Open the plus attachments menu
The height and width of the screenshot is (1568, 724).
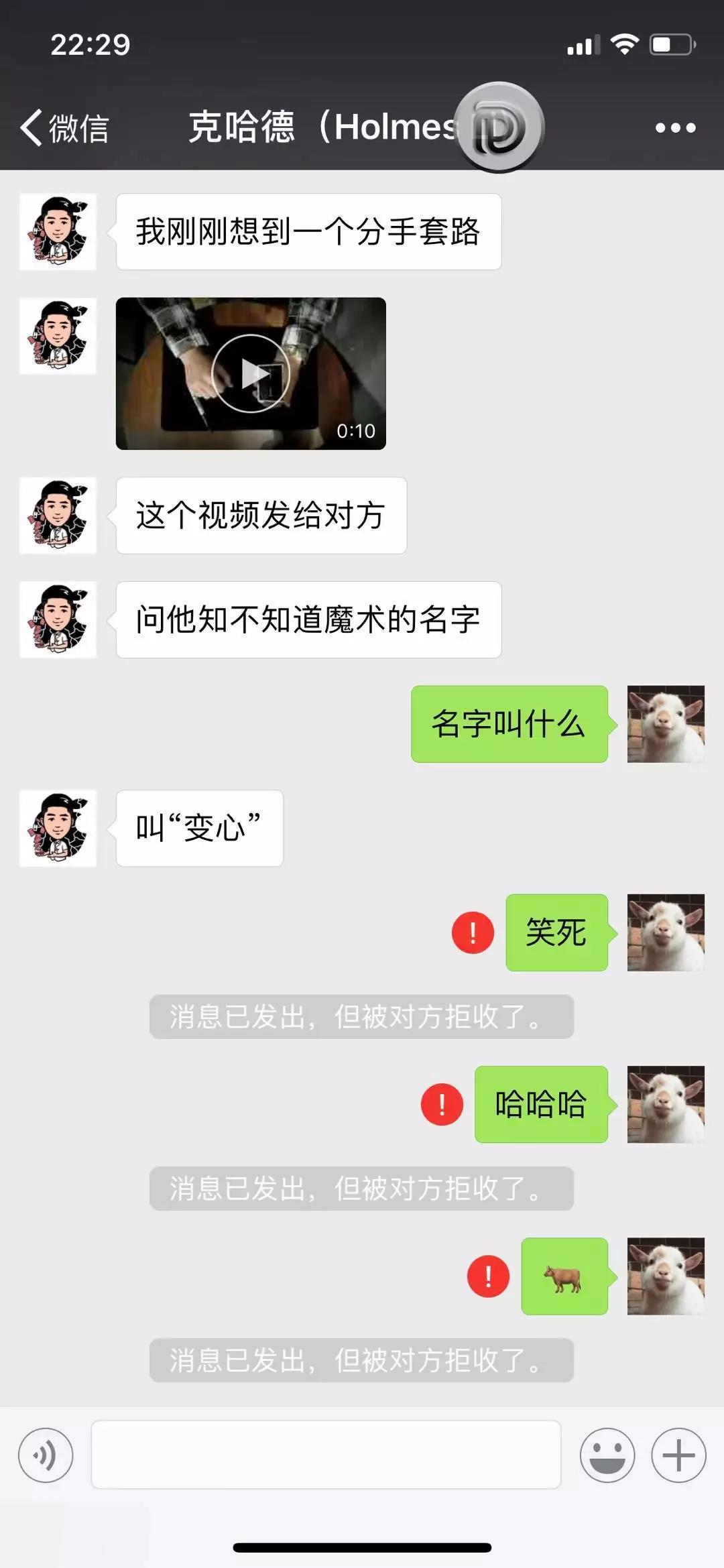678,1455
